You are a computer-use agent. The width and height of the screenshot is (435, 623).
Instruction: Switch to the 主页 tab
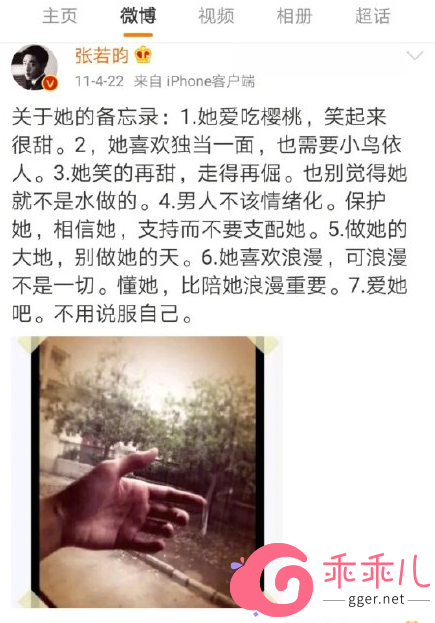[60, 16]
